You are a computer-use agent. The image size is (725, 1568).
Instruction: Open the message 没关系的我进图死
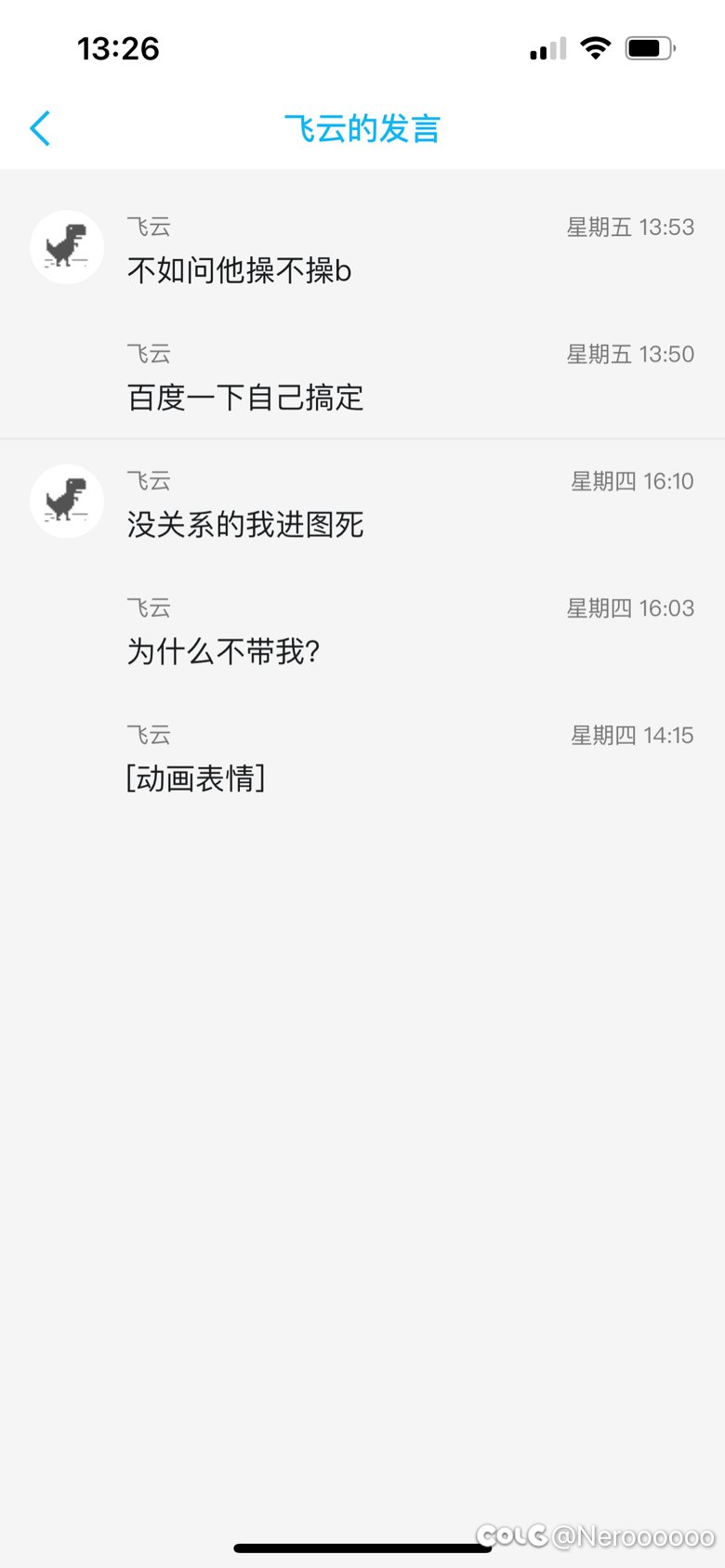[x=362, y=503]
